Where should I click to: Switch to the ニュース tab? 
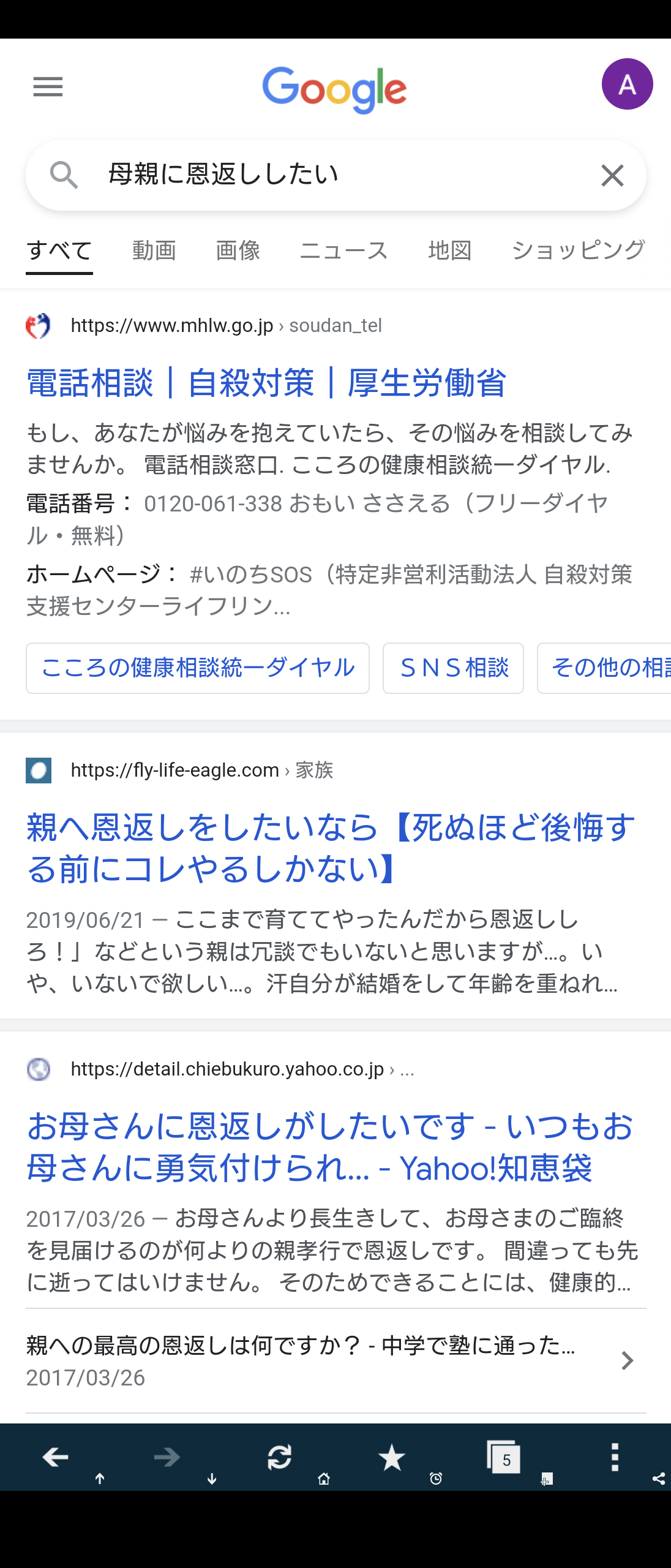pos(344,251)
